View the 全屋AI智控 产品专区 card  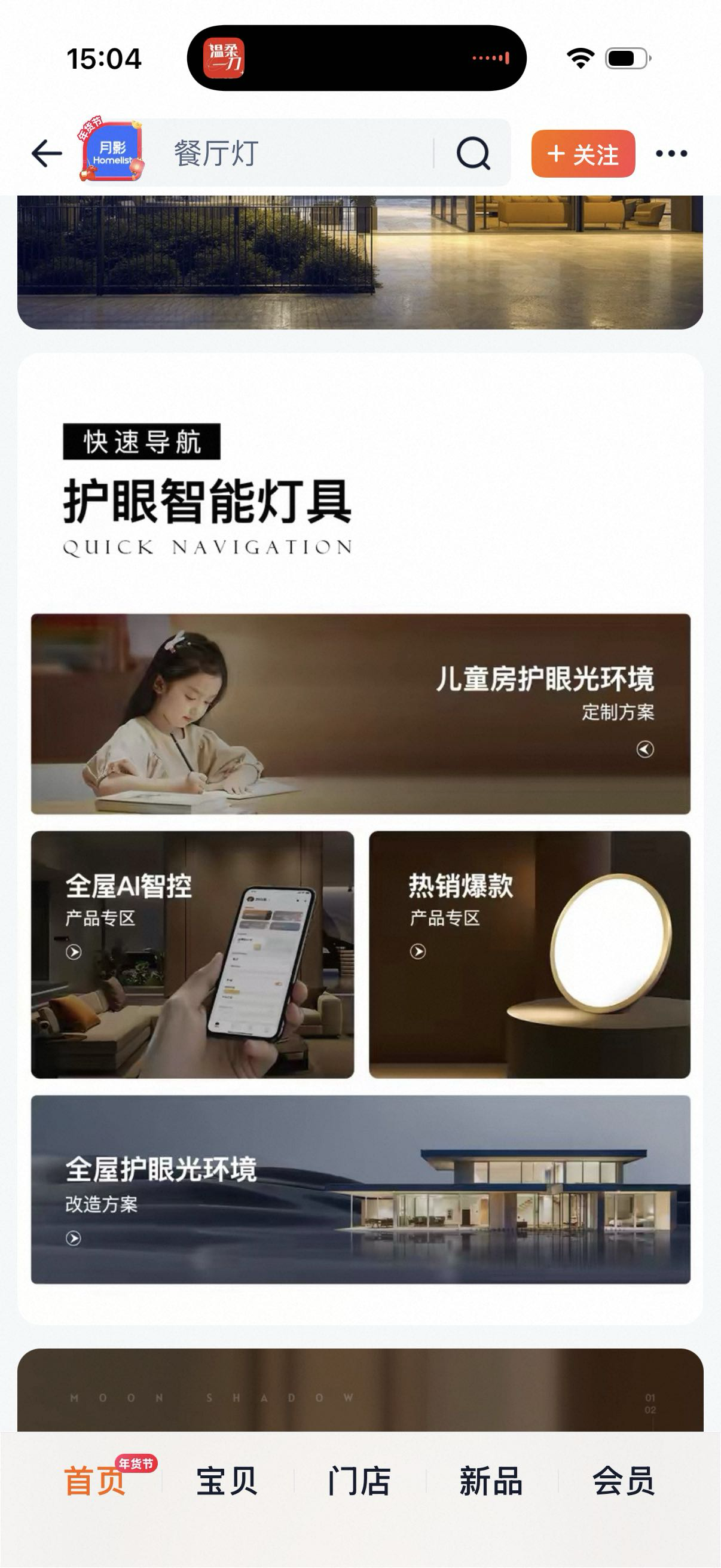coord(193,954)
